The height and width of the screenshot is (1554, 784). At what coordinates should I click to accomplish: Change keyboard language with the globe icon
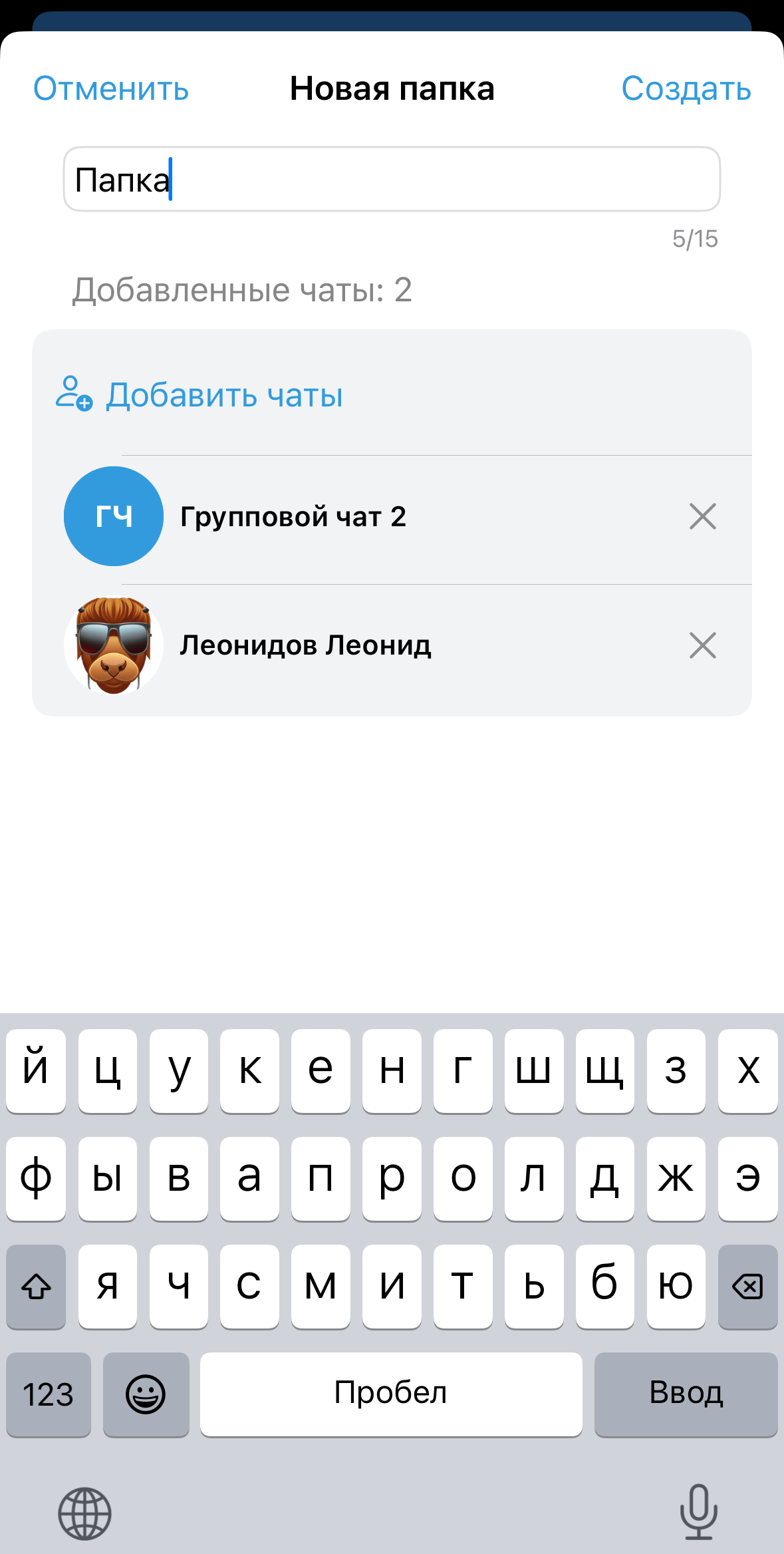pos(84,1513)
